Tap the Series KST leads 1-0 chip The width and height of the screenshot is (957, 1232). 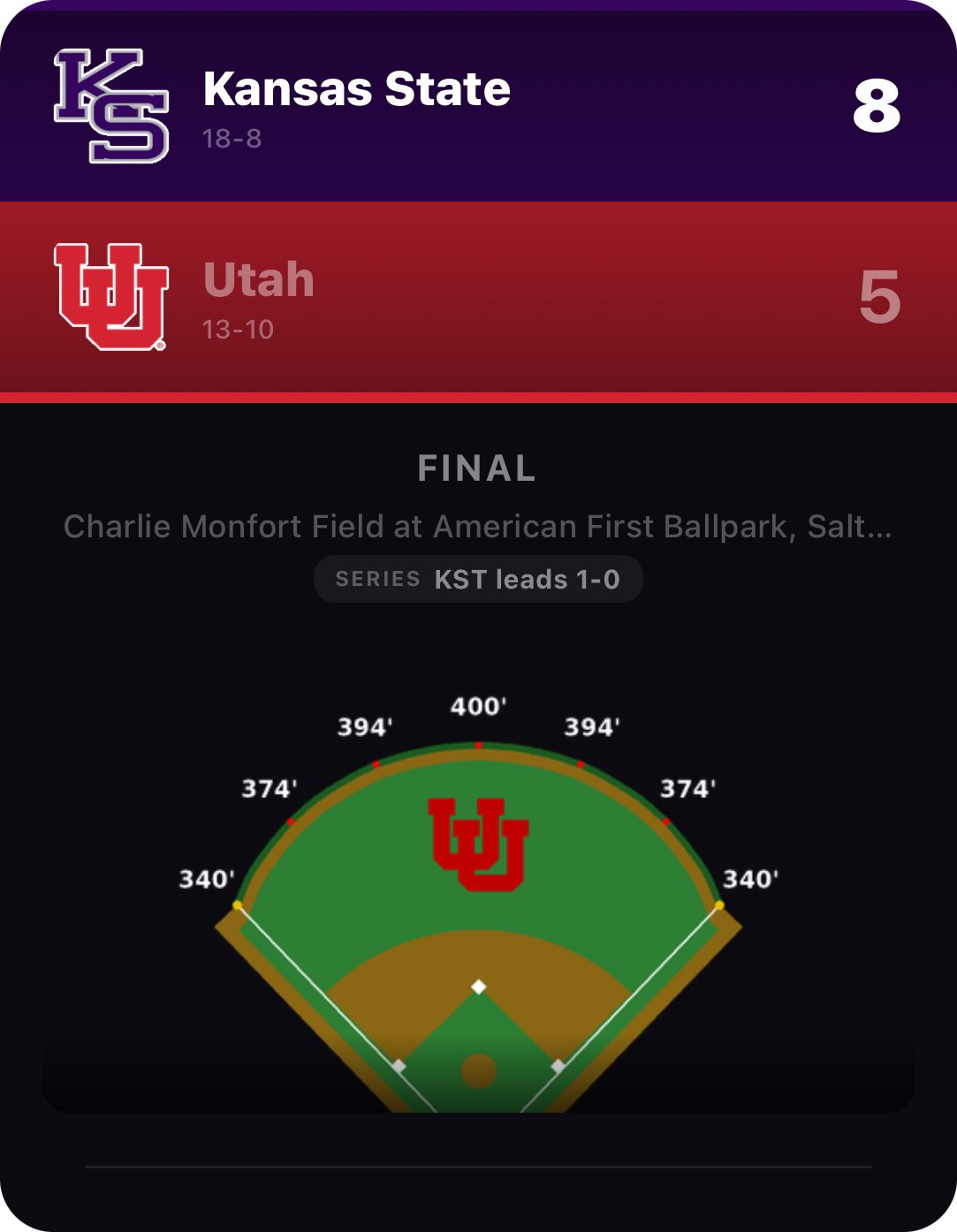click(478, 580)
